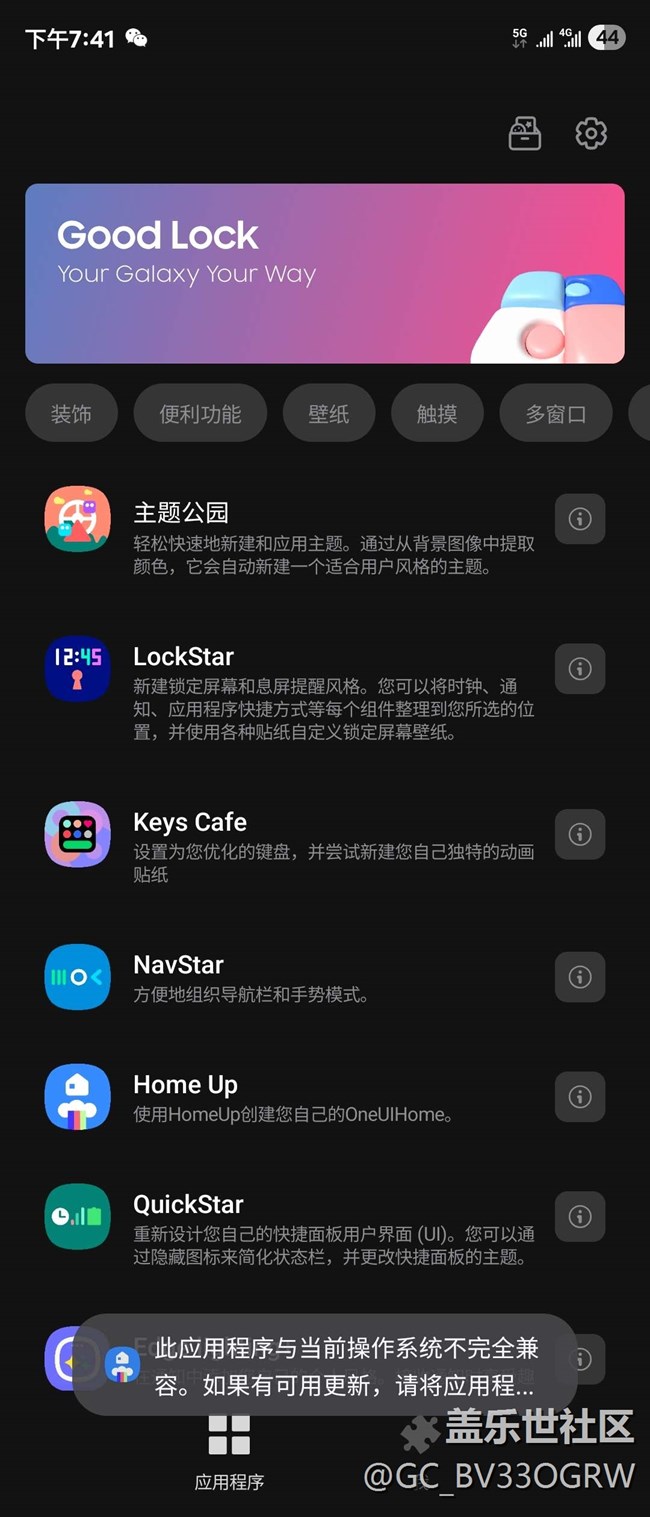Screen dimensions: 650x1517
Task: Open Good Lock settings gear
Action: coord(591,133)
